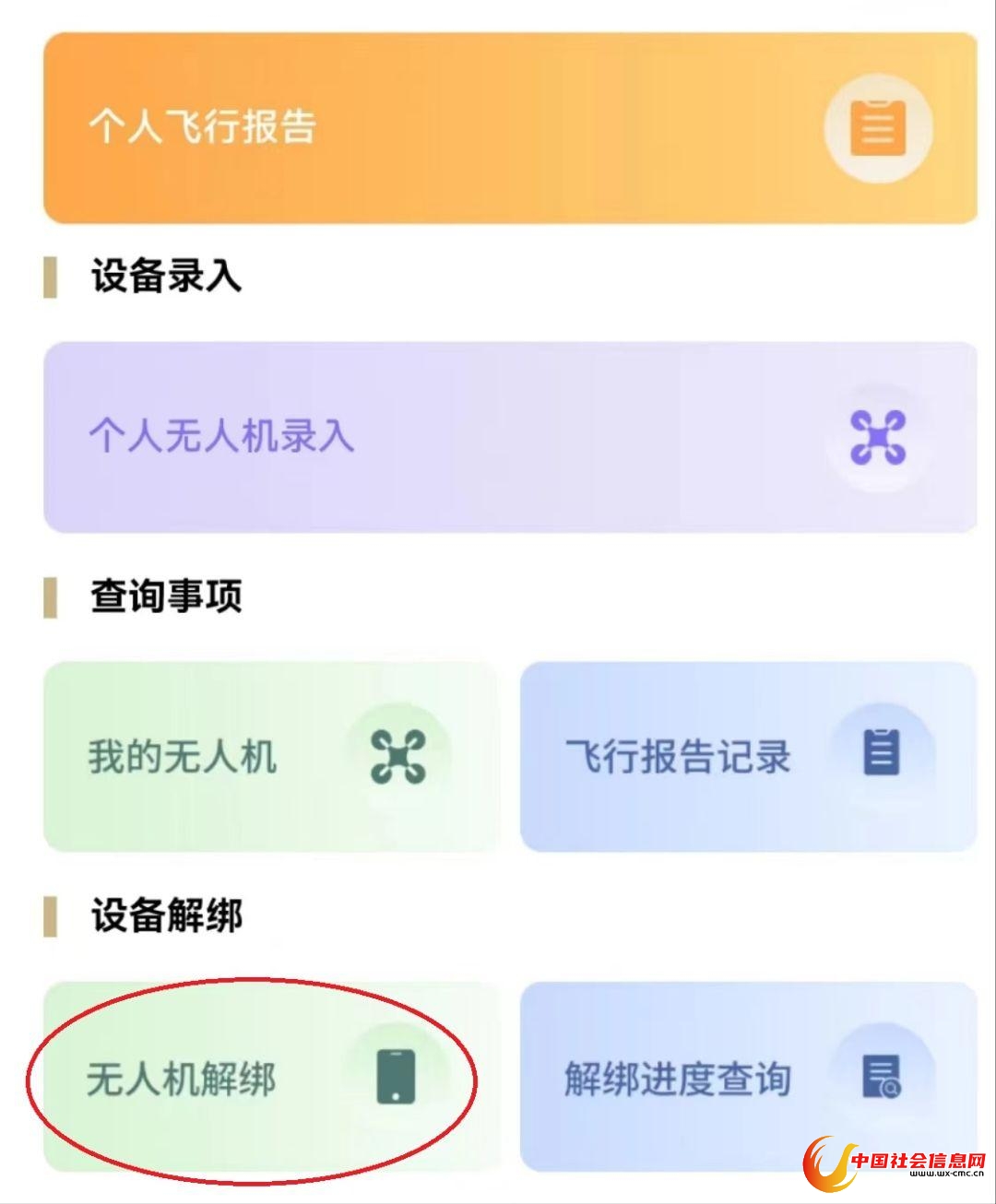Open 个人无人机录入 card
Screen dimensions: 996x1204
click(509, 436)
